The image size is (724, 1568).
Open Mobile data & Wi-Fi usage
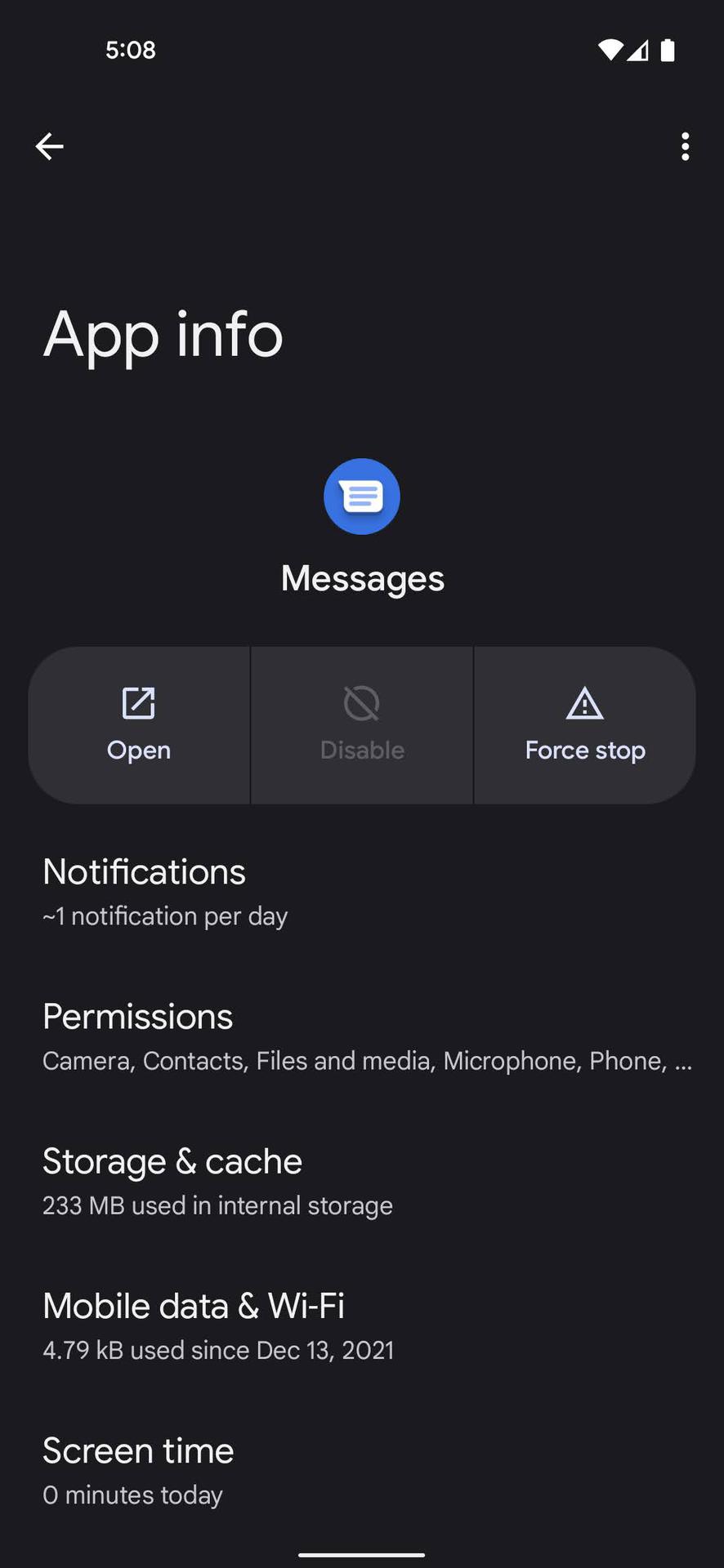click(x=362, y=1325)
